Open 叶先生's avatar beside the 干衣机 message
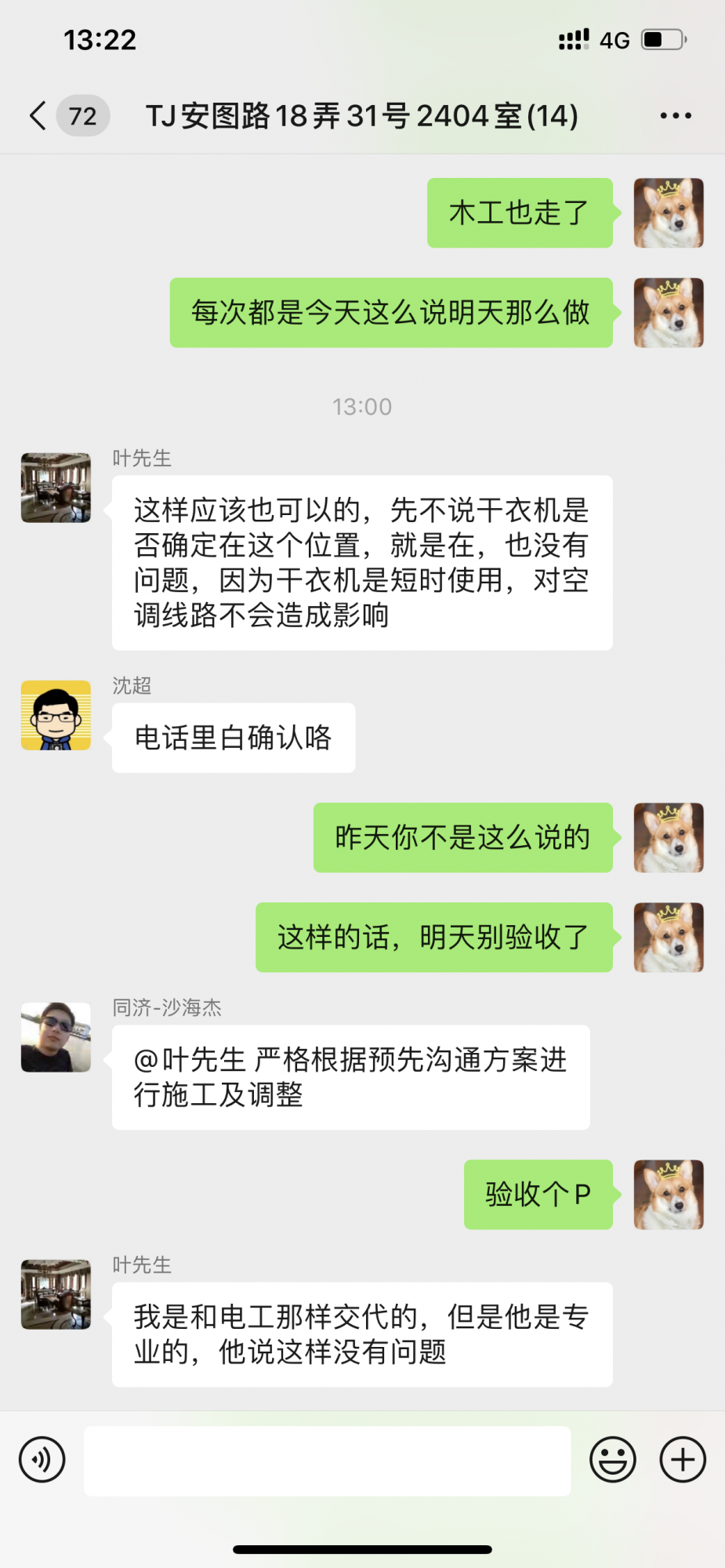725x1568 pixels. click(x=56, y=488)
